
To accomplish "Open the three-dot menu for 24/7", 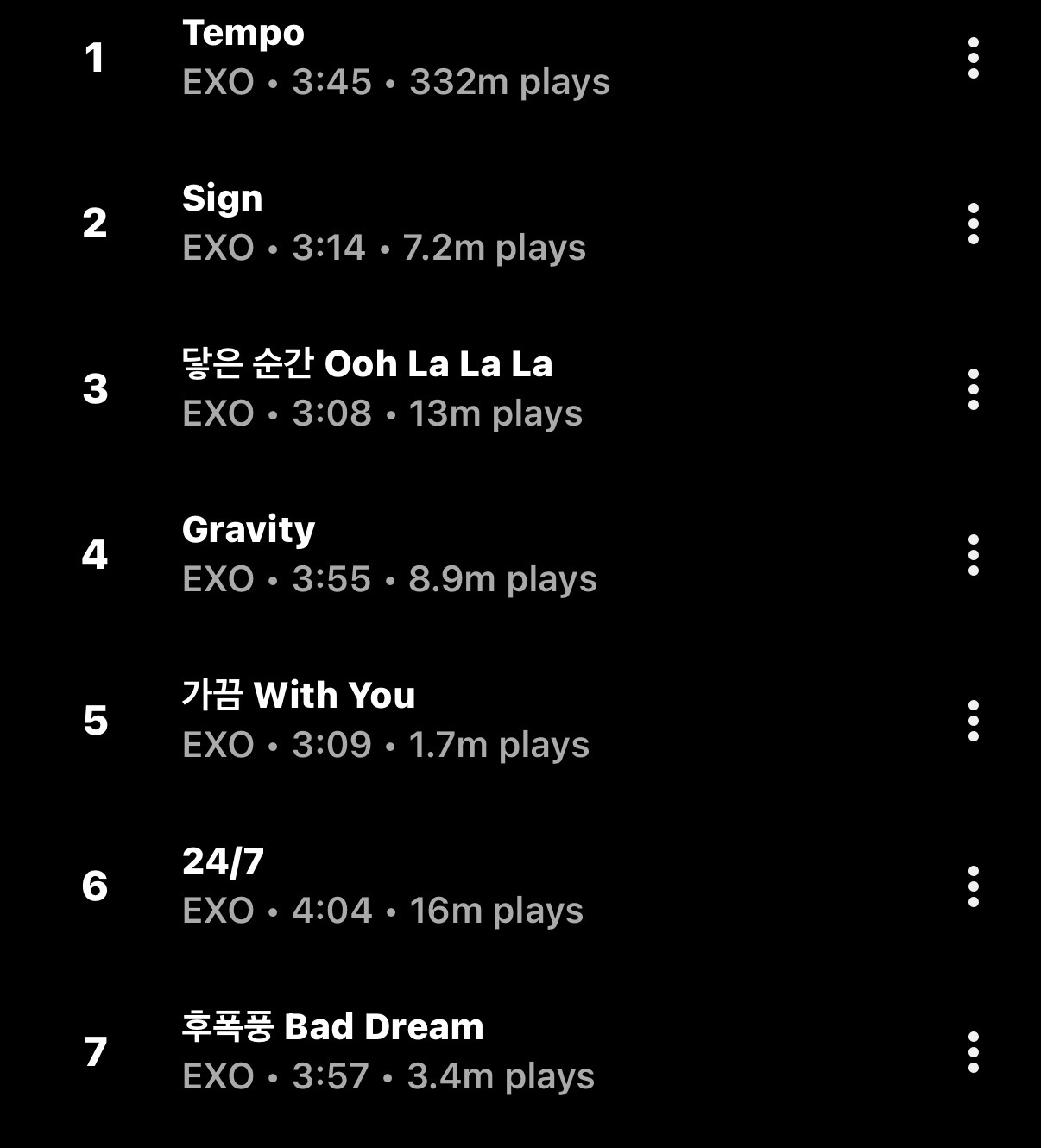I will (x=973, y=886).
